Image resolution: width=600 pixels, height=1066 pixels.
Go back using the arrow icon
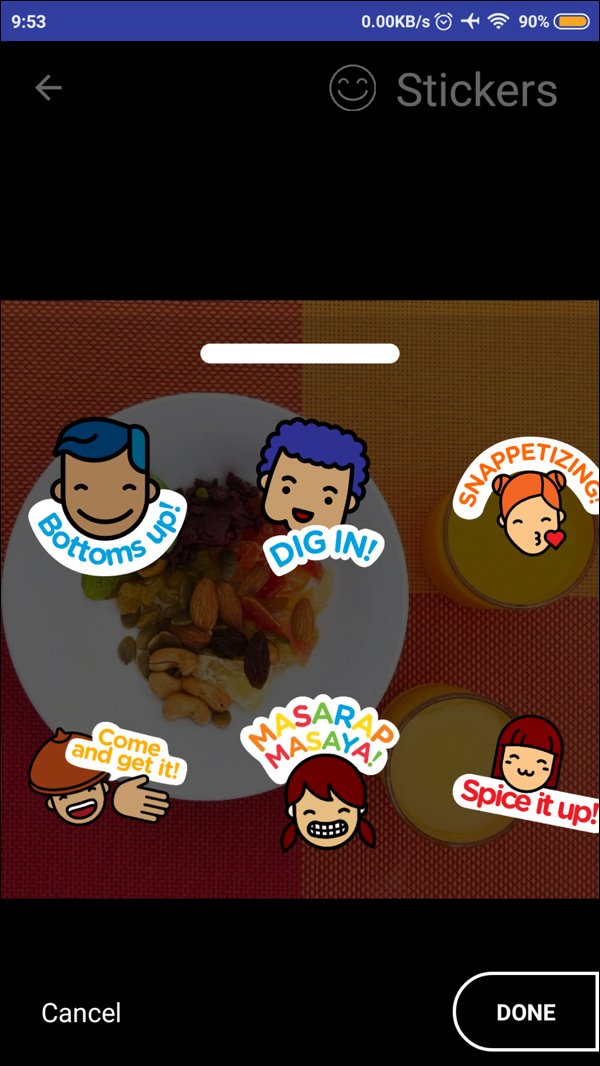[48, 89]
